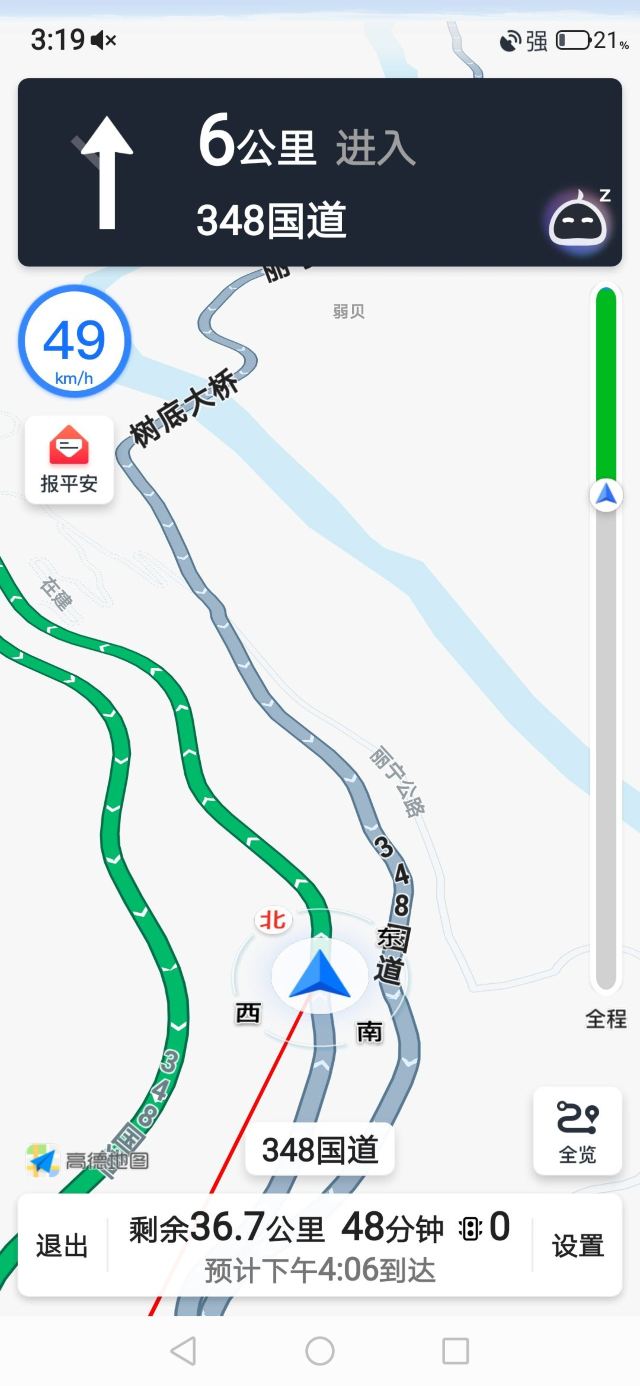Show the 全览 route overview

click(x=577, y=1131)
